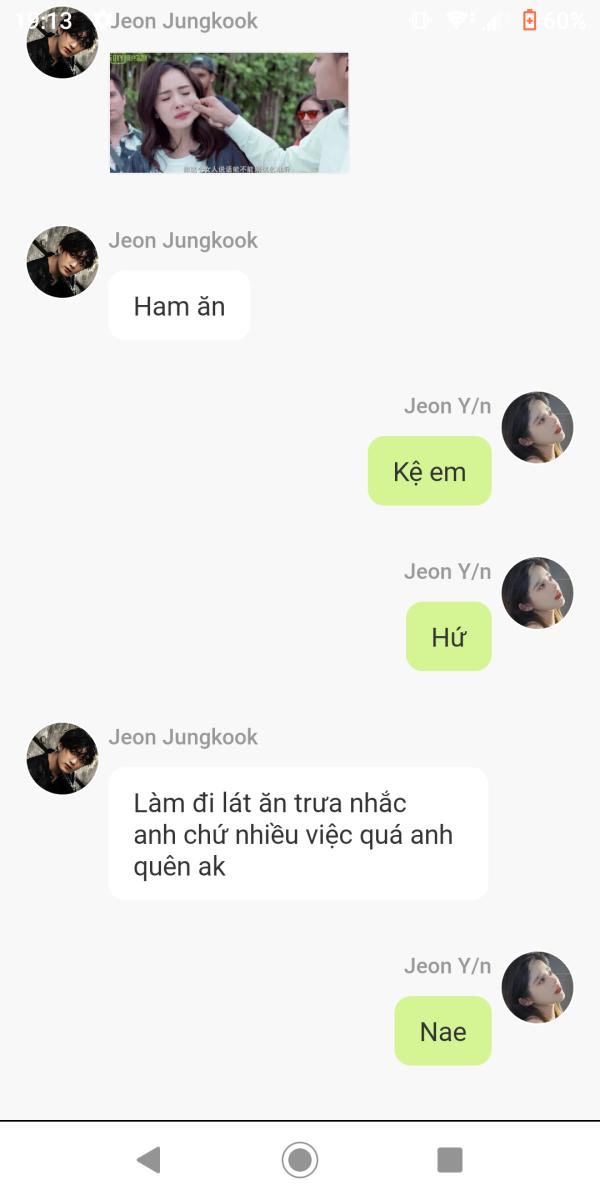The width and height of the screenshot is (600, 1200).
Task: Go back with the navigation bar arrow
Action: 148,1160
